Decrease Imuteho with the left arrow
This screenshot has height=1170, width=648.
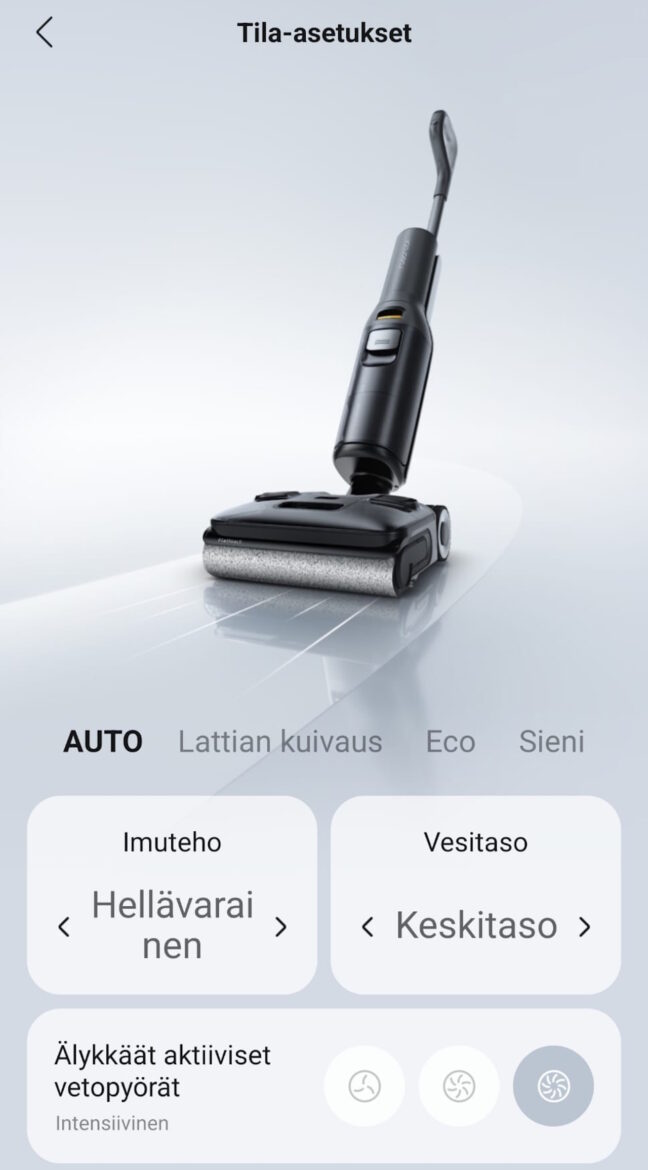coord(65,927)
